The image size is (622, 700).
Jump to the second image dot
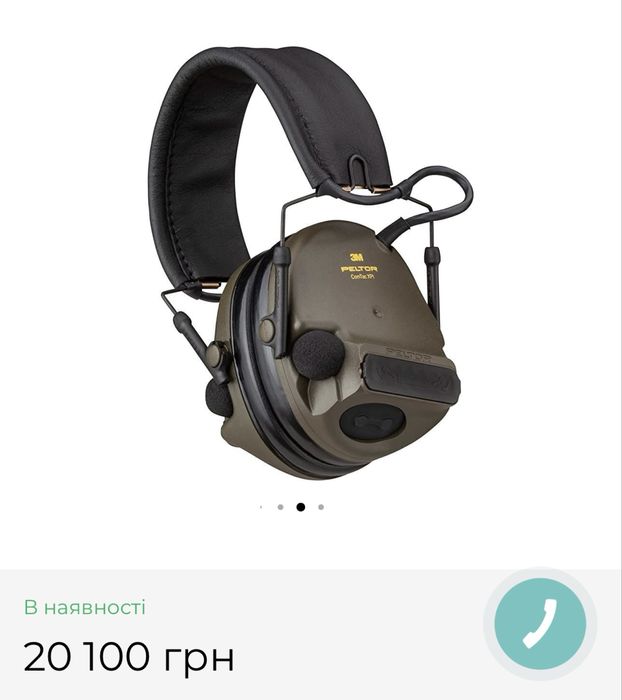280,507
